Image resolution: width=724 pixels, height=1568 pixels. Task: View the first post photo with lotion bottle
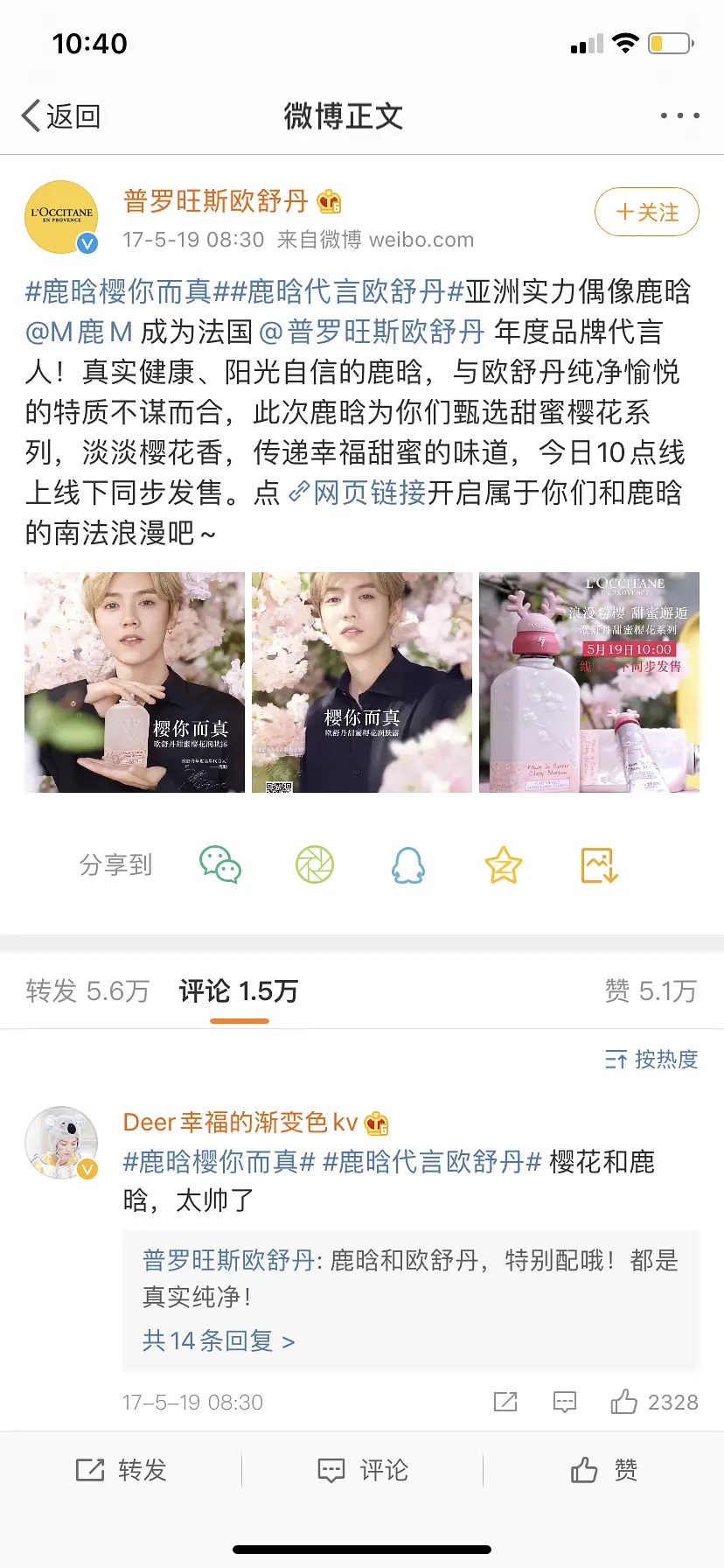coord(135,682)
